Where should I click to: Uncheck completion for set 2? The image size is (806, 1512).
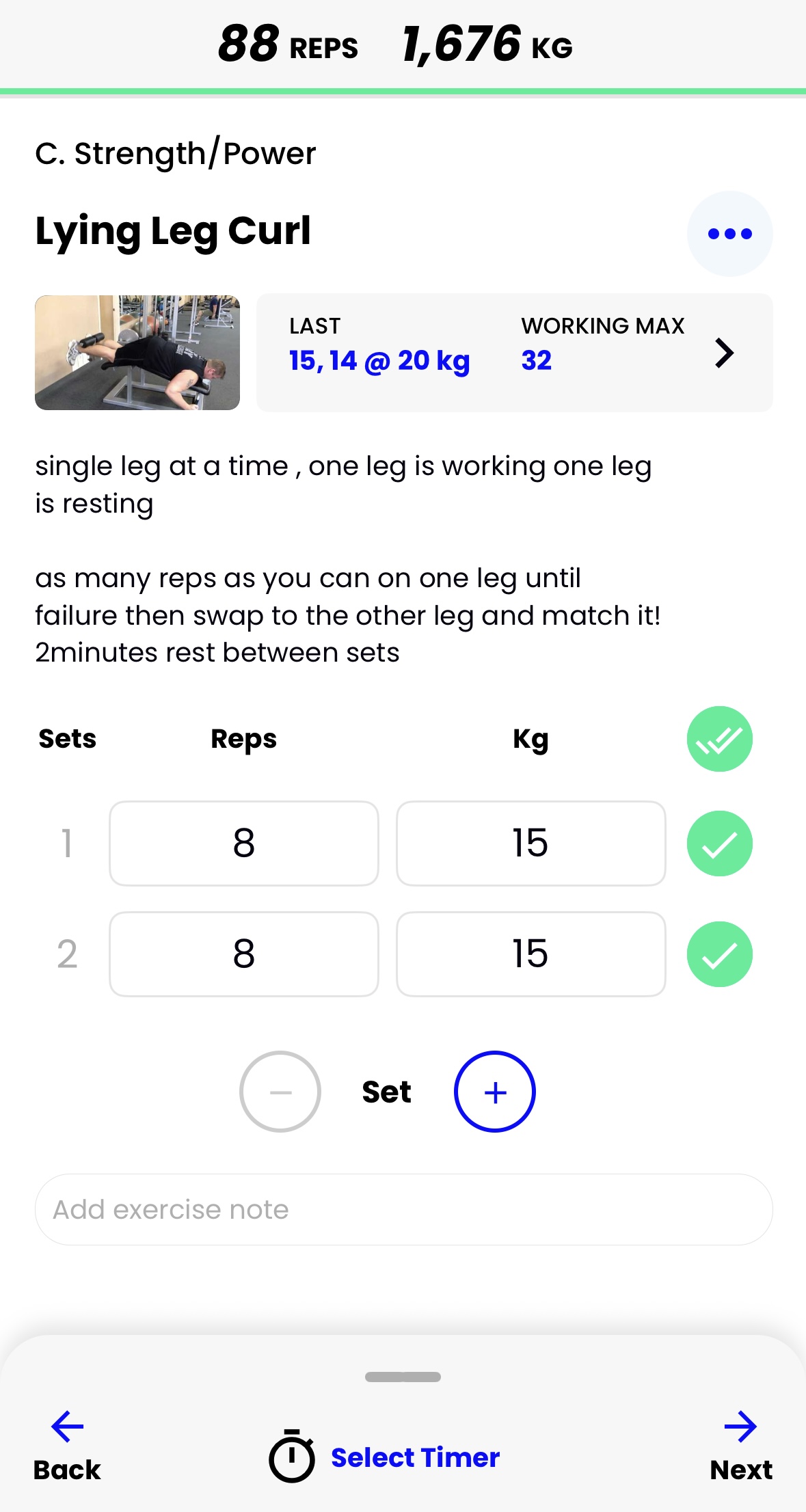click(x=719, y=955)
